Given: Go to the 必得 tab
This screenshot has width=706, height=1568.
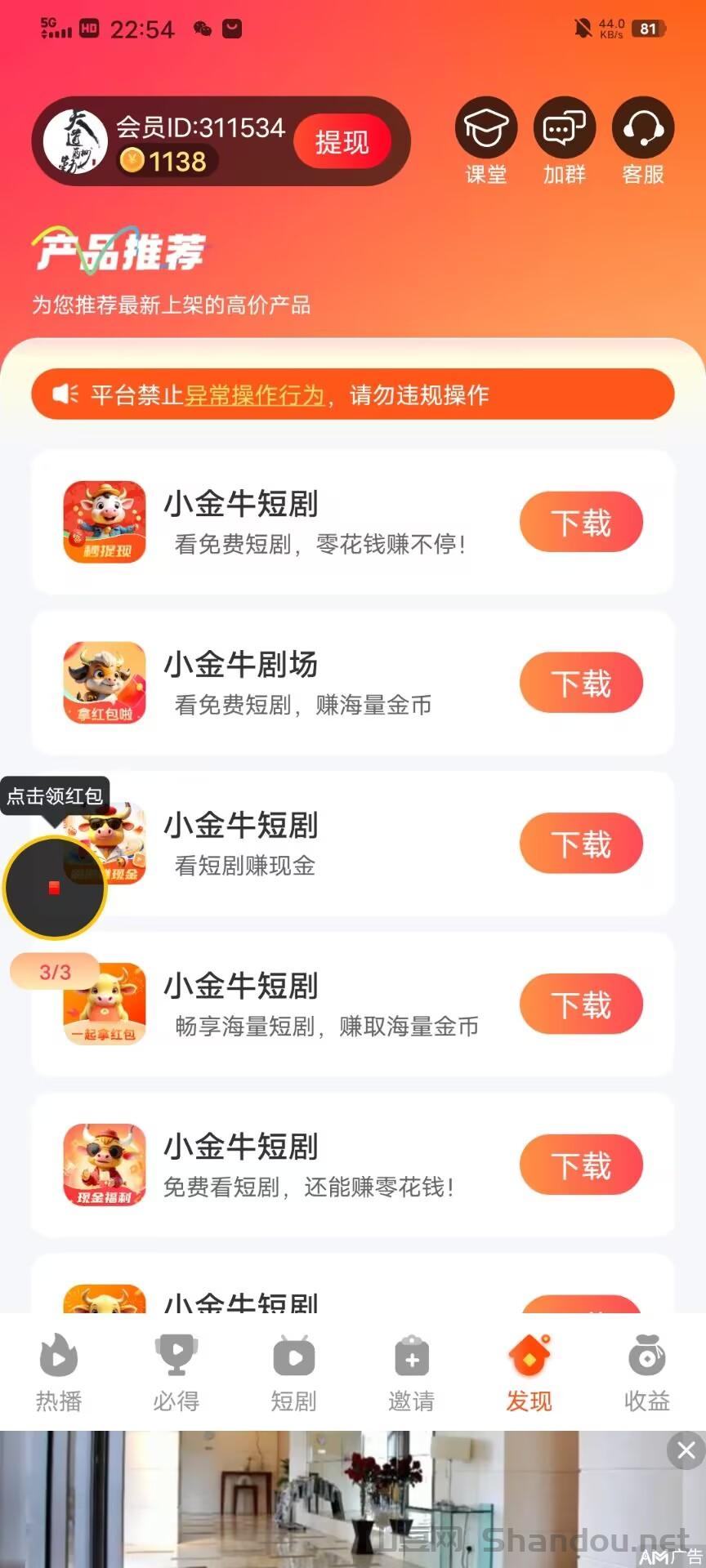Looking at the screenshot, I should click(x=176, y=1372).
